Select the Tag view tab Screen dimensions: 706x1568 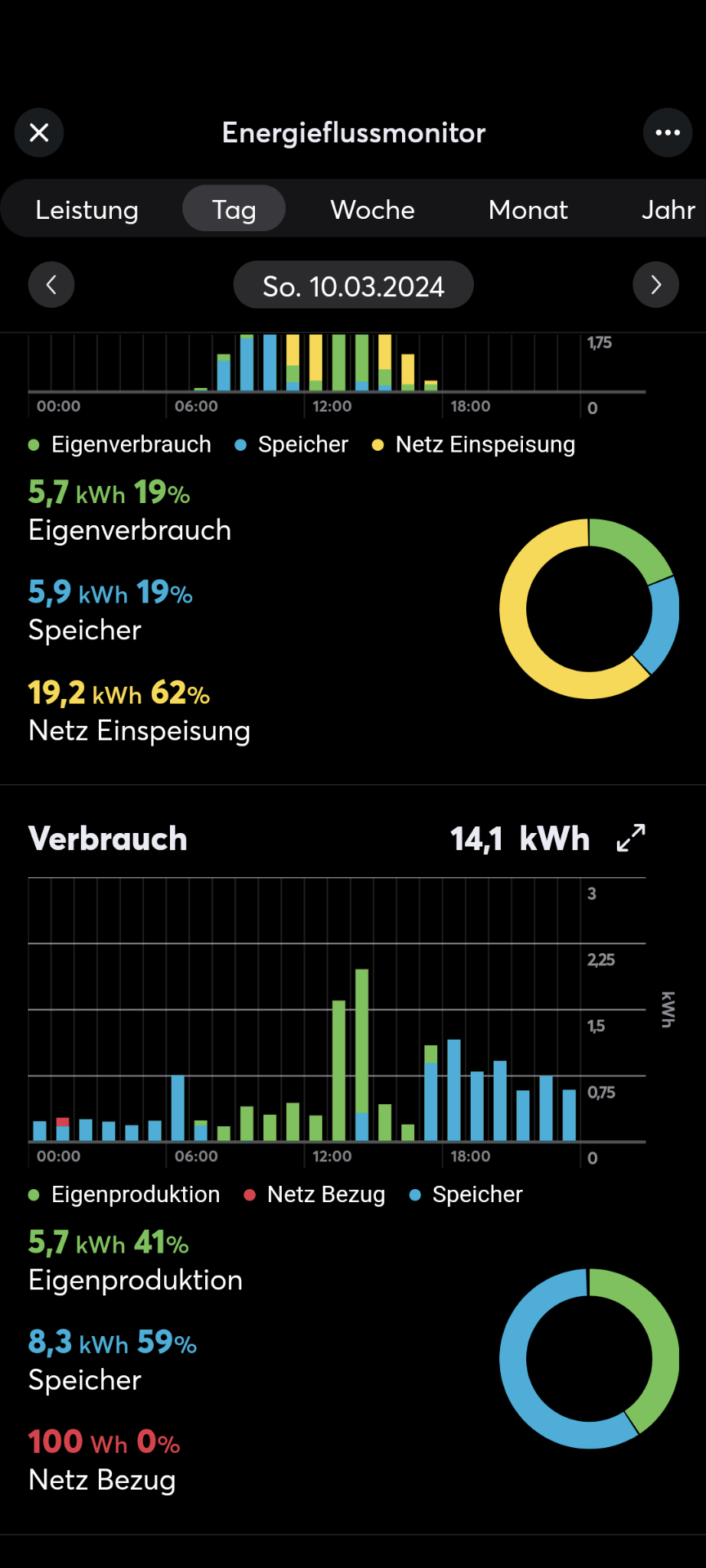(x=234, y=210)
